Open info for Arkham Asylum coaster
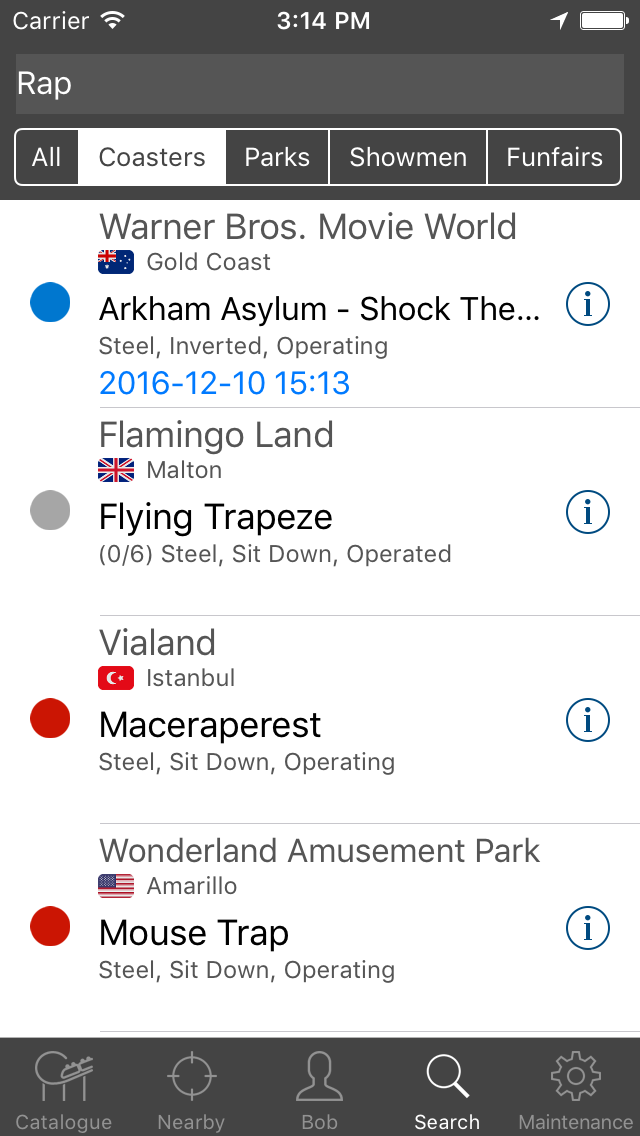The width and height of the screenshot is (640, 1136). [x=588, y=304]
